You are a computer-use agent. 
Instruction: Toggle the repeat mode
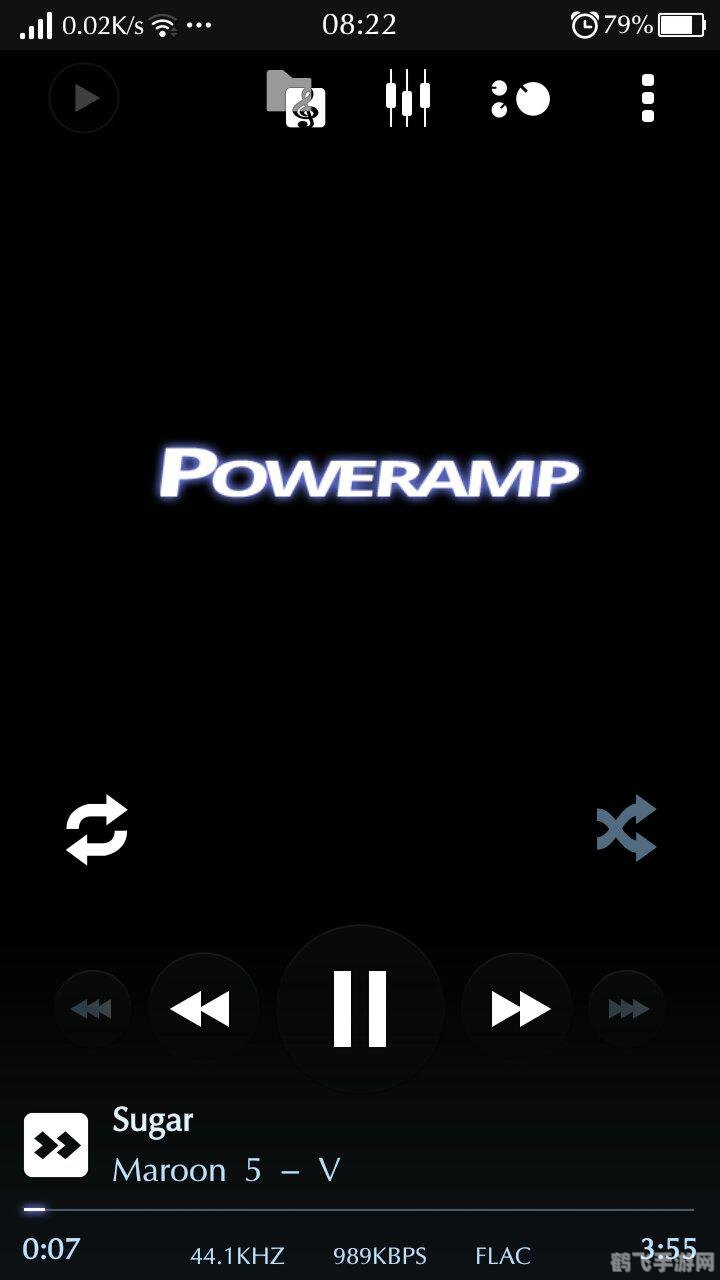click(97, 829)
